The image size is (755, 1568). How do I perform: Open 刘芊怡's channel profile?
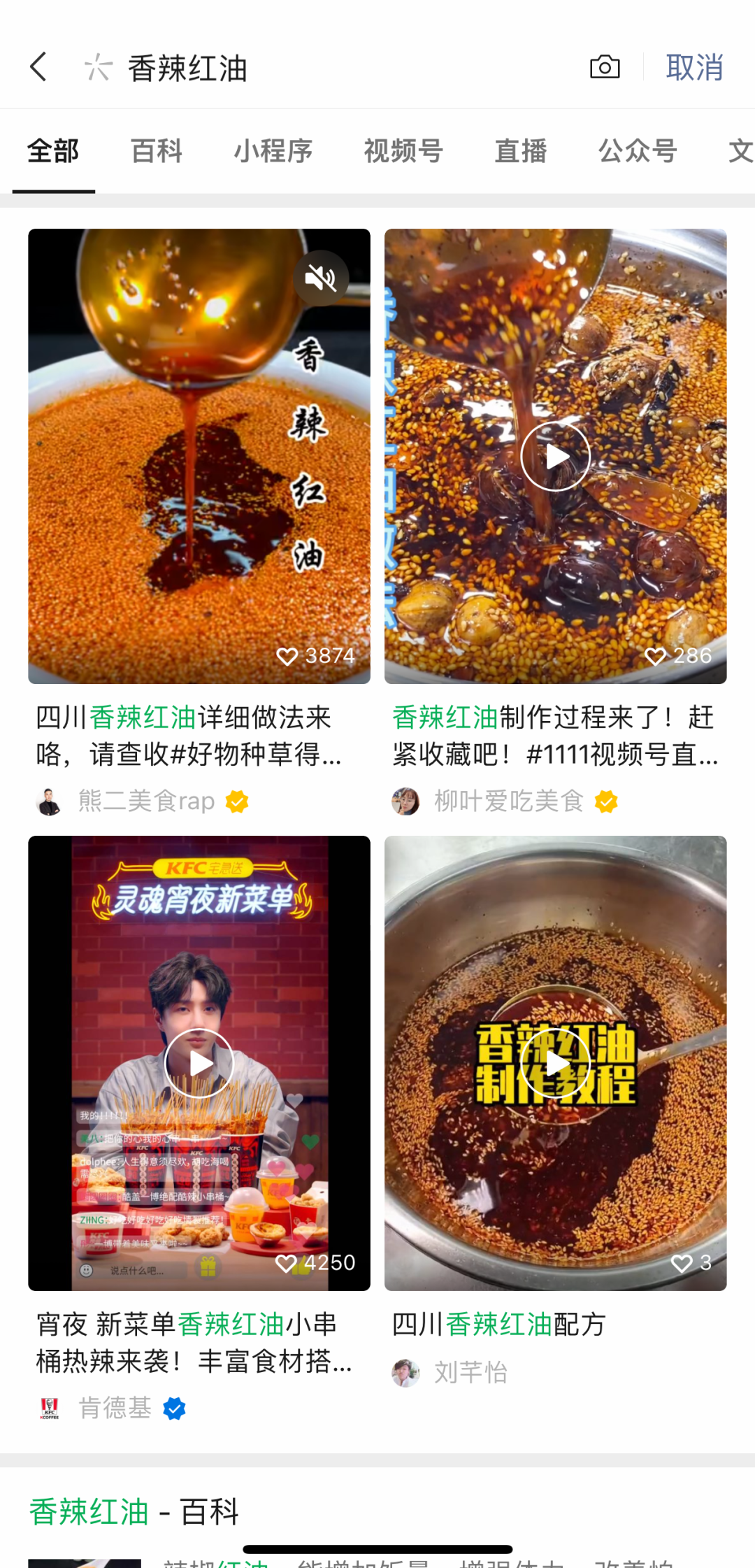[470, 1373]
